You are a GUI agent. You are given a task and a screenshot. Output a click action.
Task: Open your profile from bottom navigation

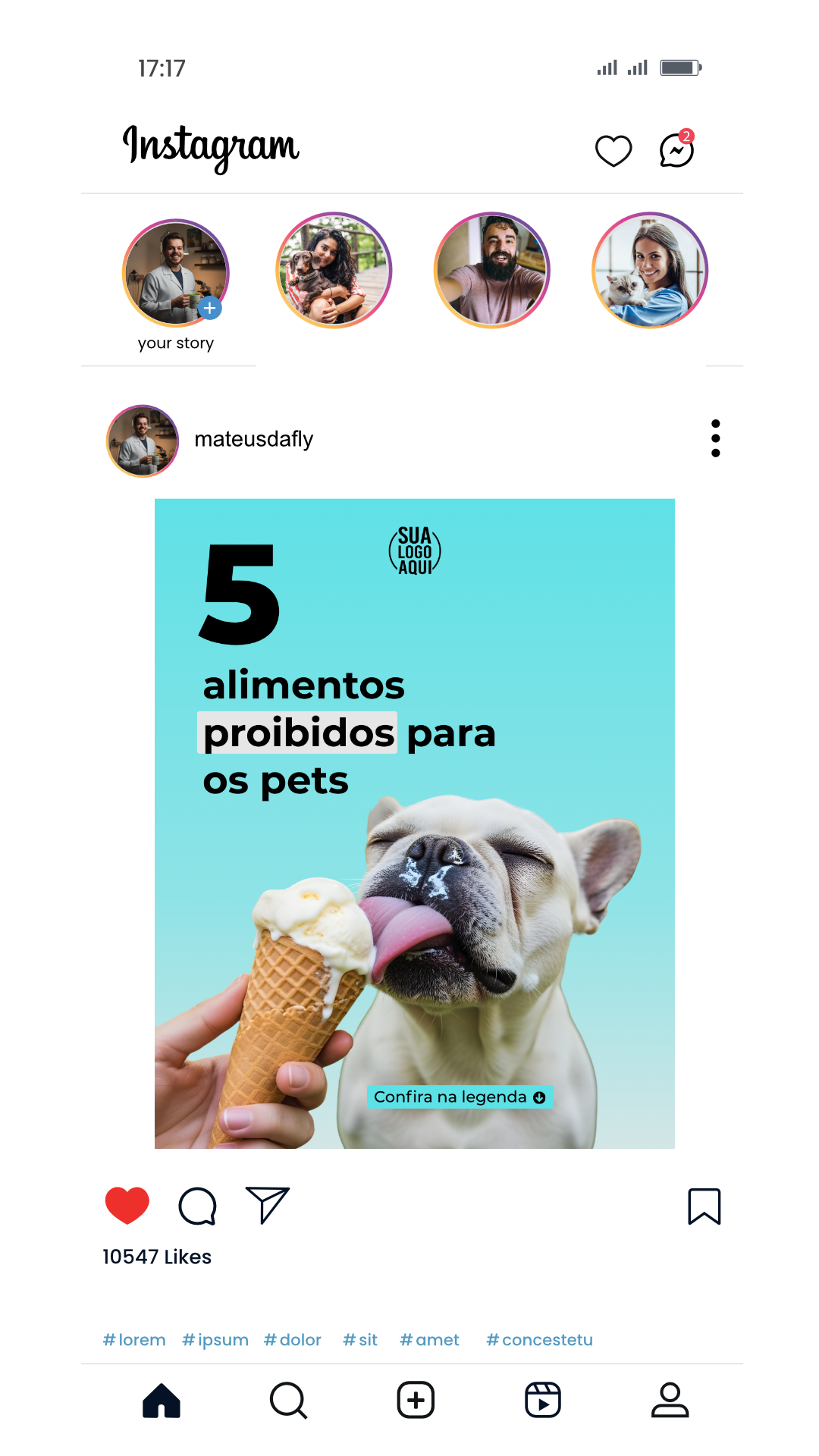(x=670, y=1400)
